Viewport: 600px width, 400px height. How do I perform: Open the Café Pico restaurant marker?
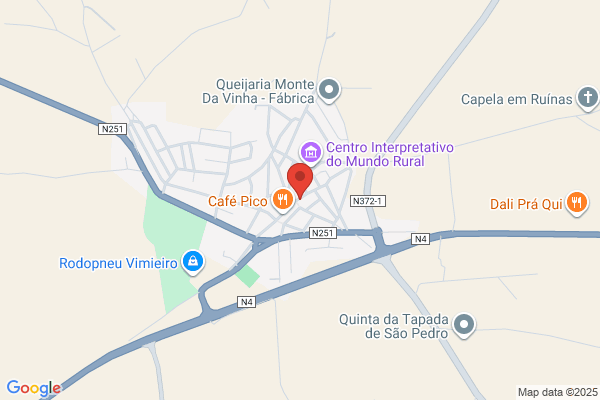click(x=283, y=200)
